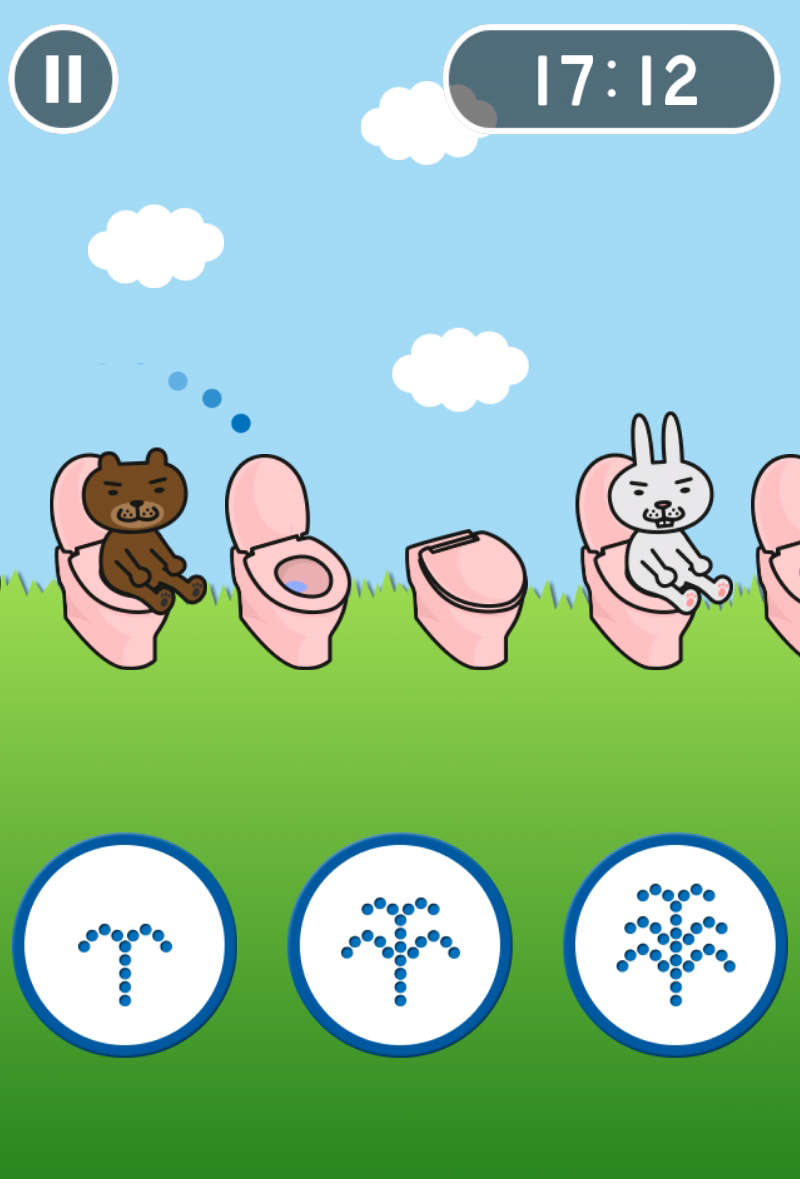
Task: Select the medium water spray button
Action: coord(400,945)
